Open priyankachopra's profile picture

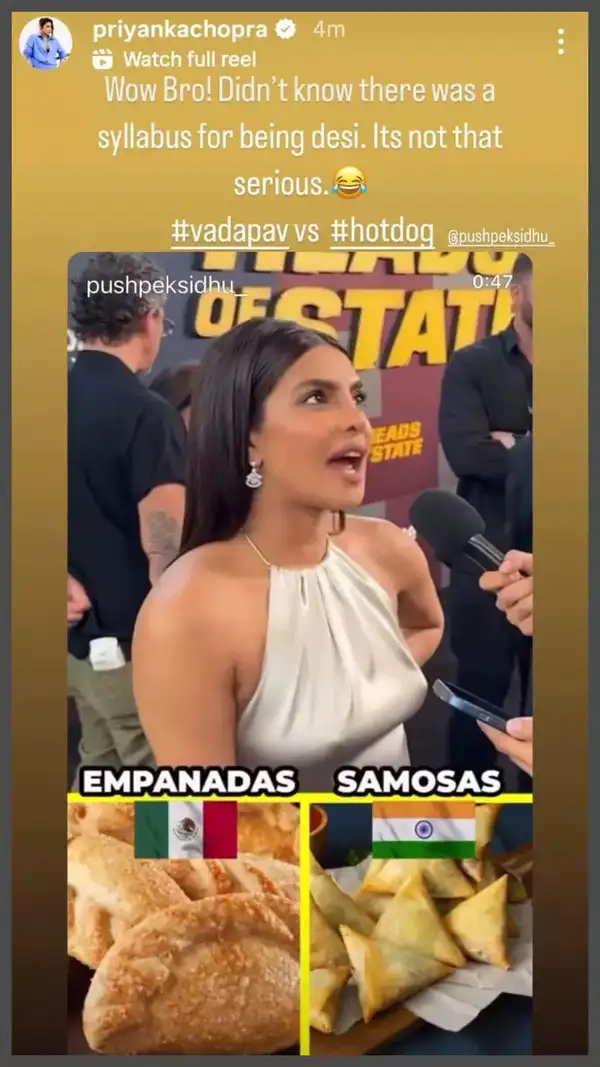46,43
